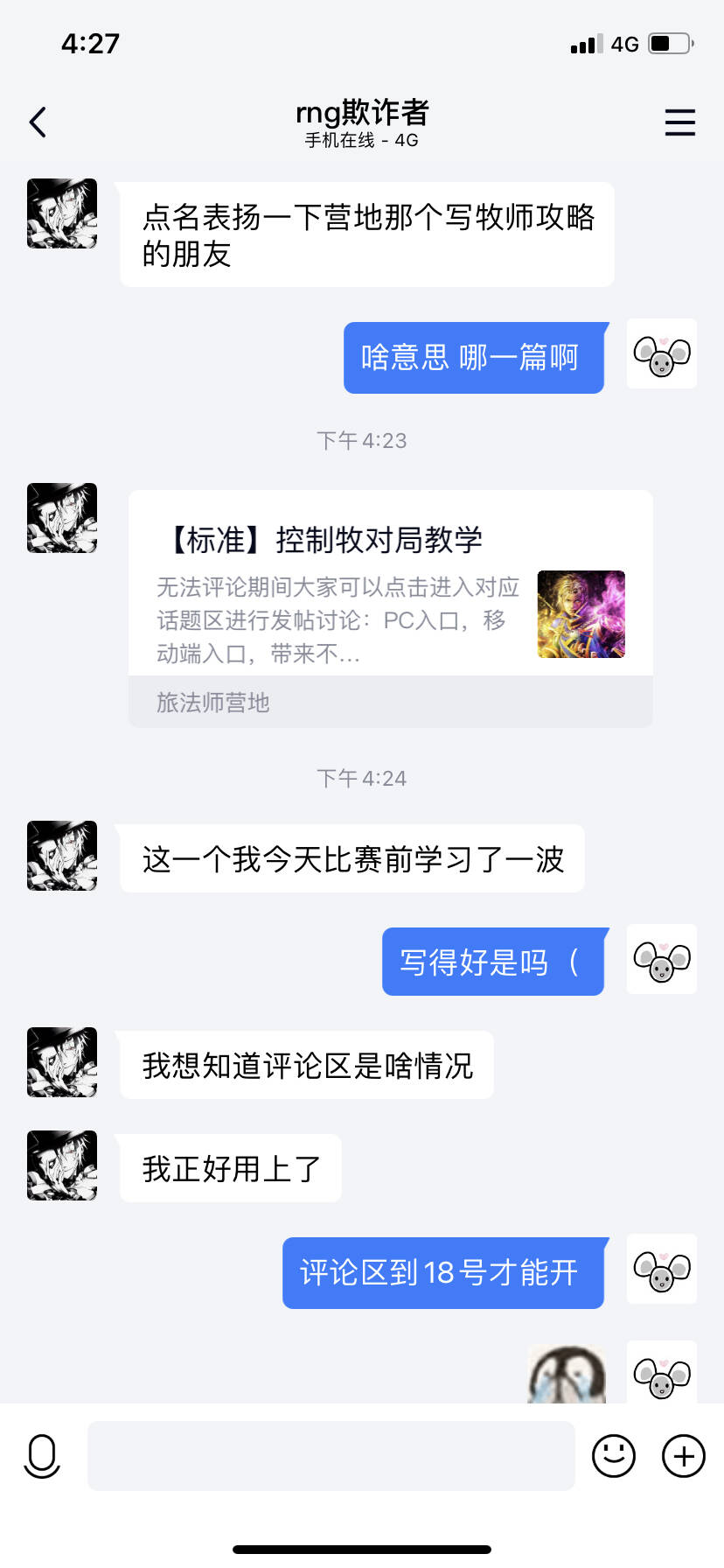Open the emoji picker
This screenshot has width=724, height=1568.
[613, 1456]
